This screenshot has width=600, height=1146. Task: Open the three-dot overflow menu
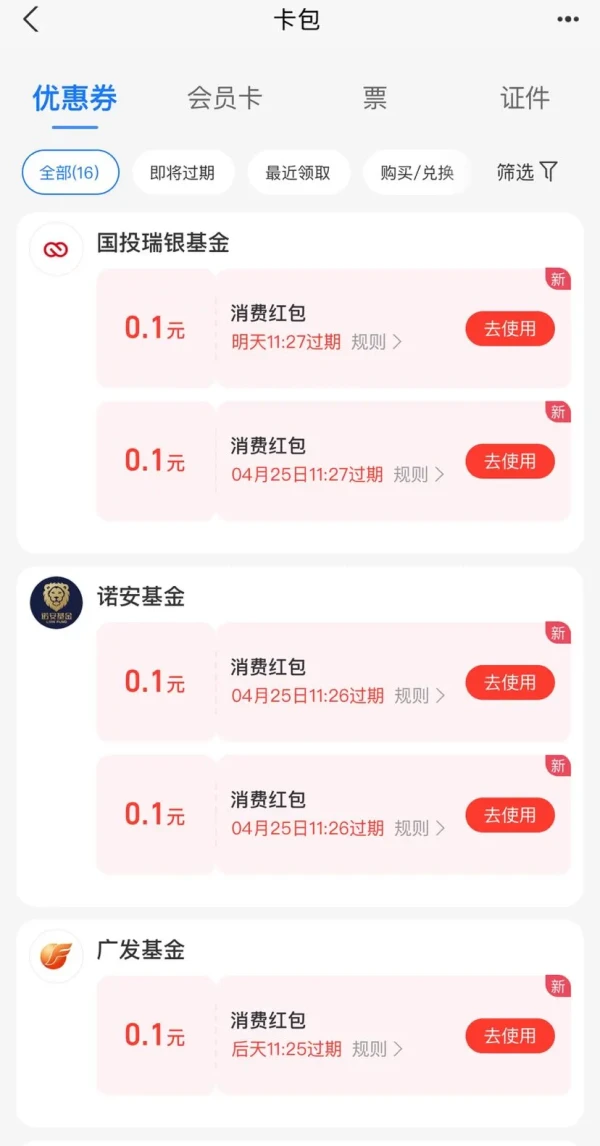[x=568, y=20]
